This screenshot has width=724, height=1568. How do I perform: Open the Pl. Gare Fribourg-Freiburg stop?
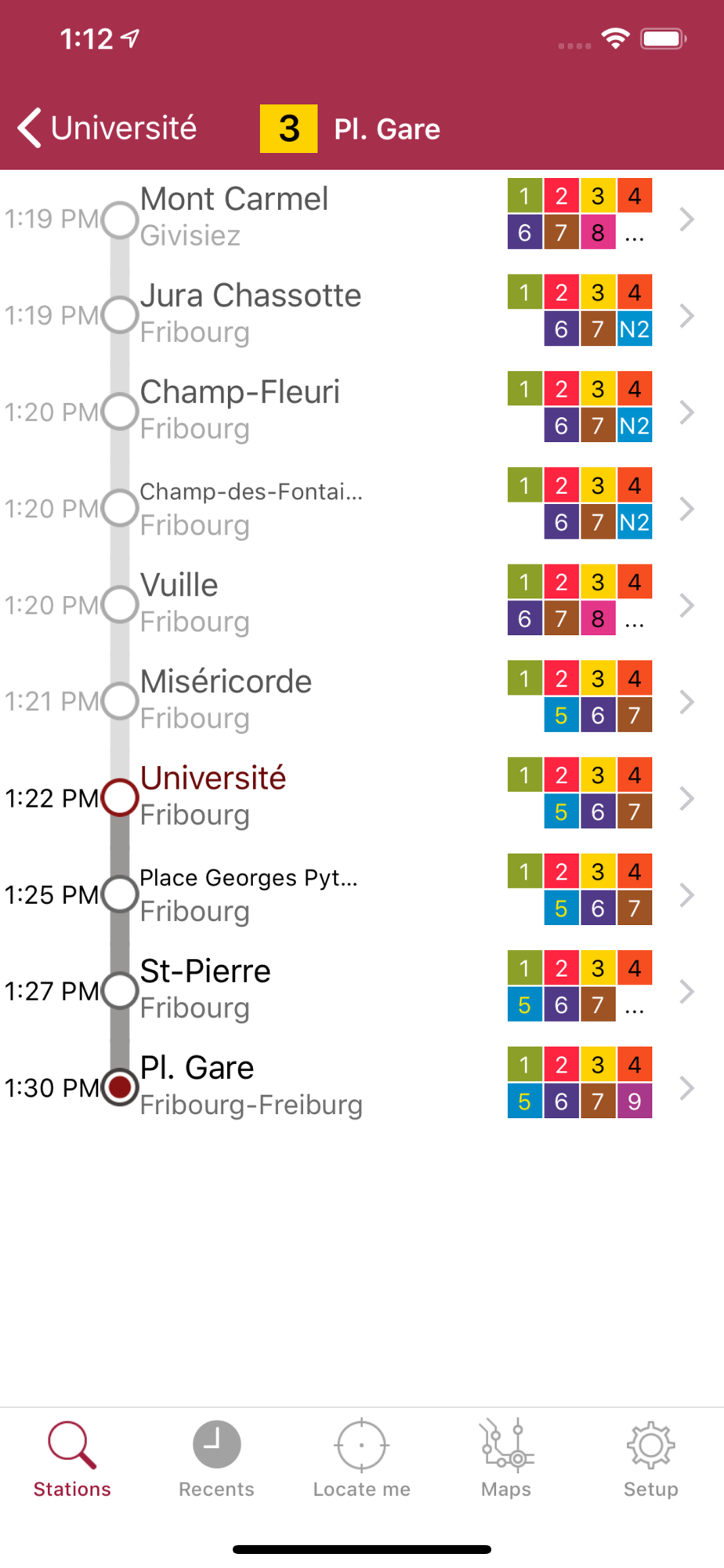click(x=313, y=1087)
